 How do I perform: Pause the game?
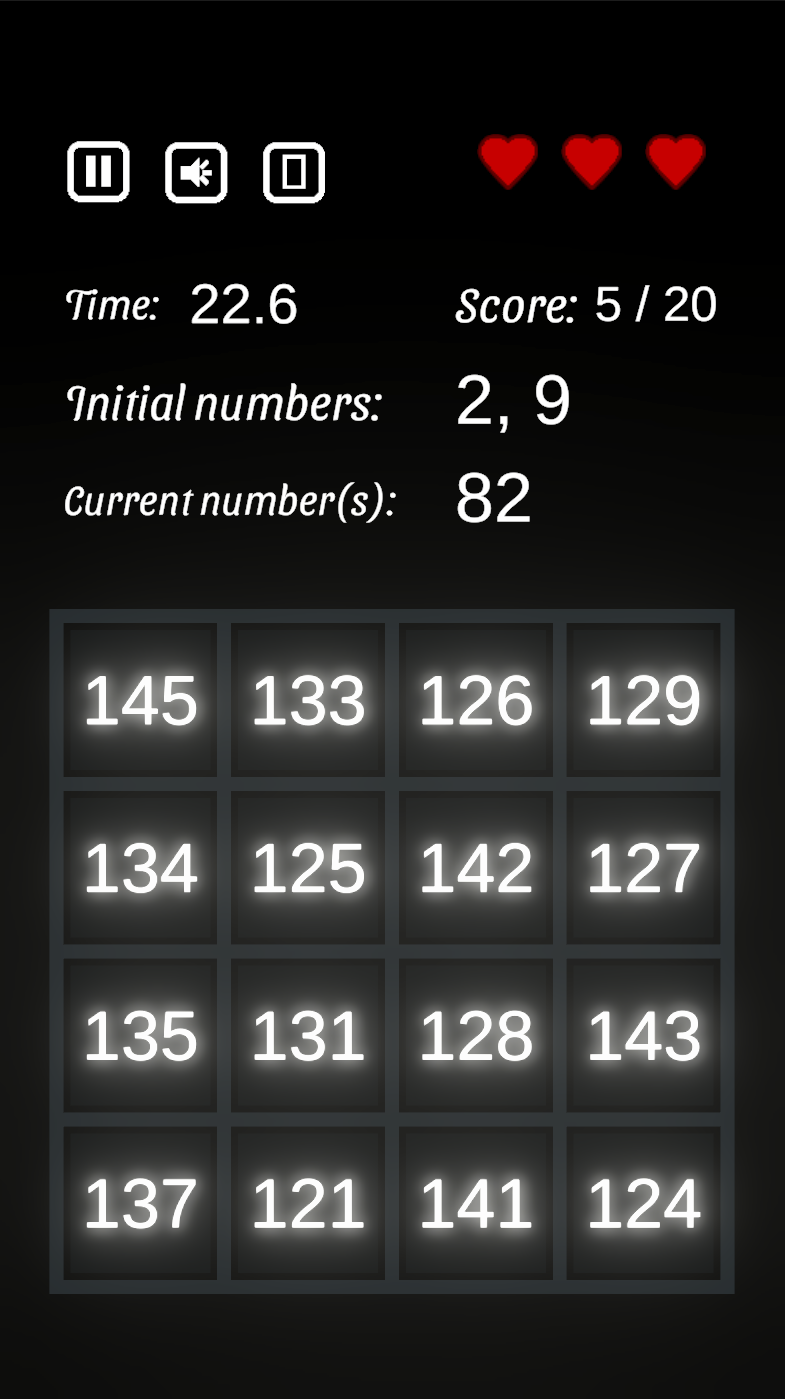click(98, 172)
